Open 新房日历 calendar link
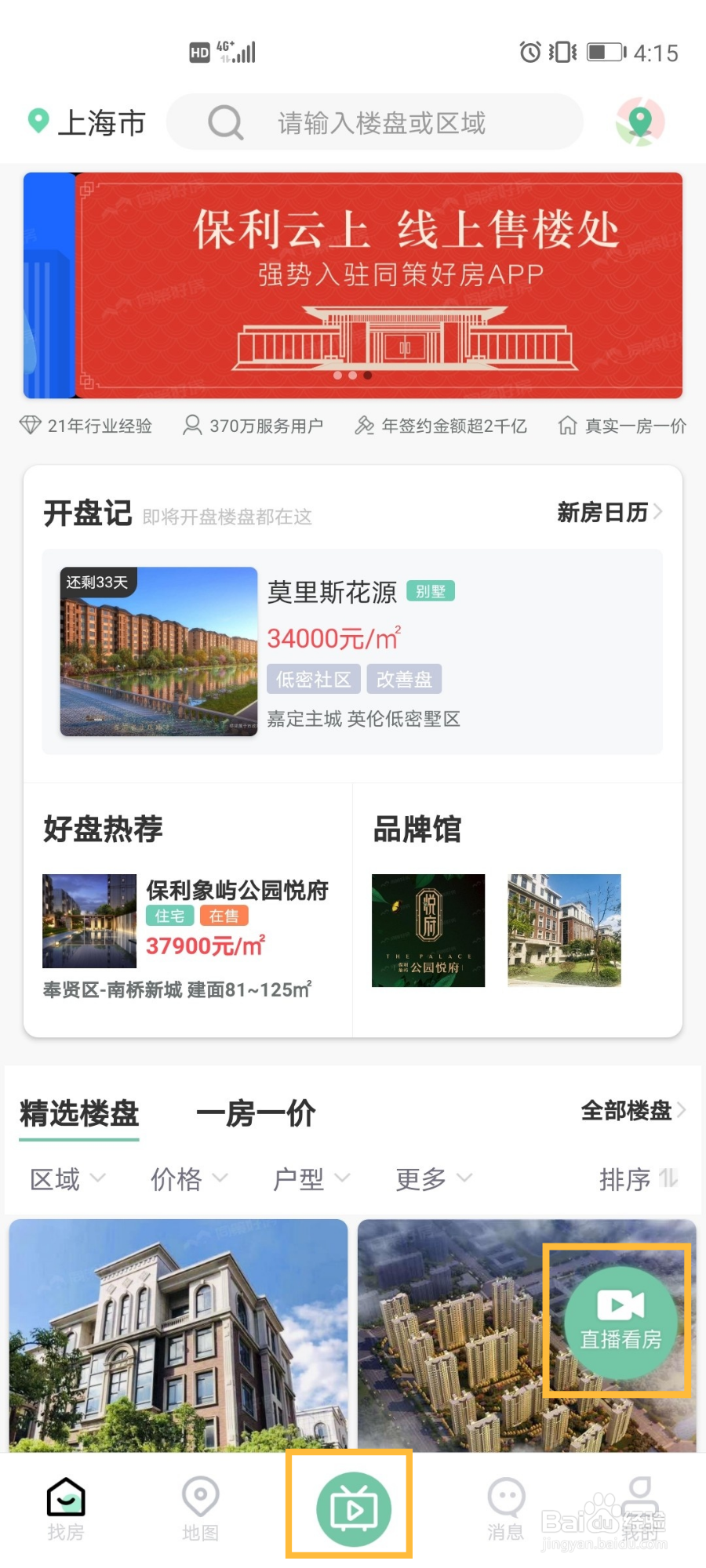Viewport: 706px width, 1568px height. pos(604,513)
